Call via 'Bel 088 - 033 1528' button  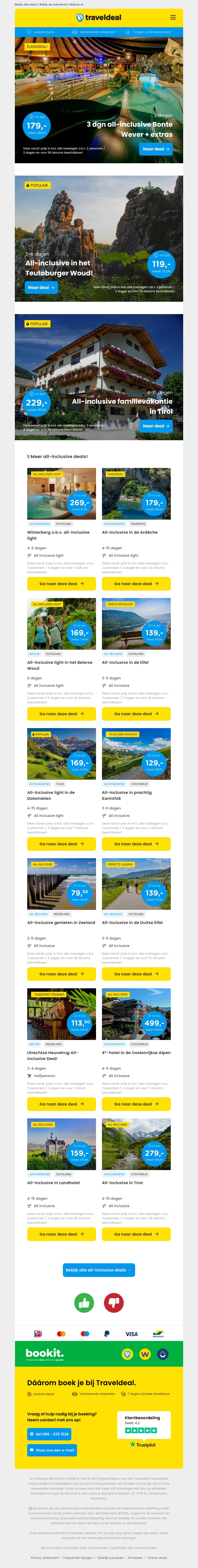(49, 1434)
